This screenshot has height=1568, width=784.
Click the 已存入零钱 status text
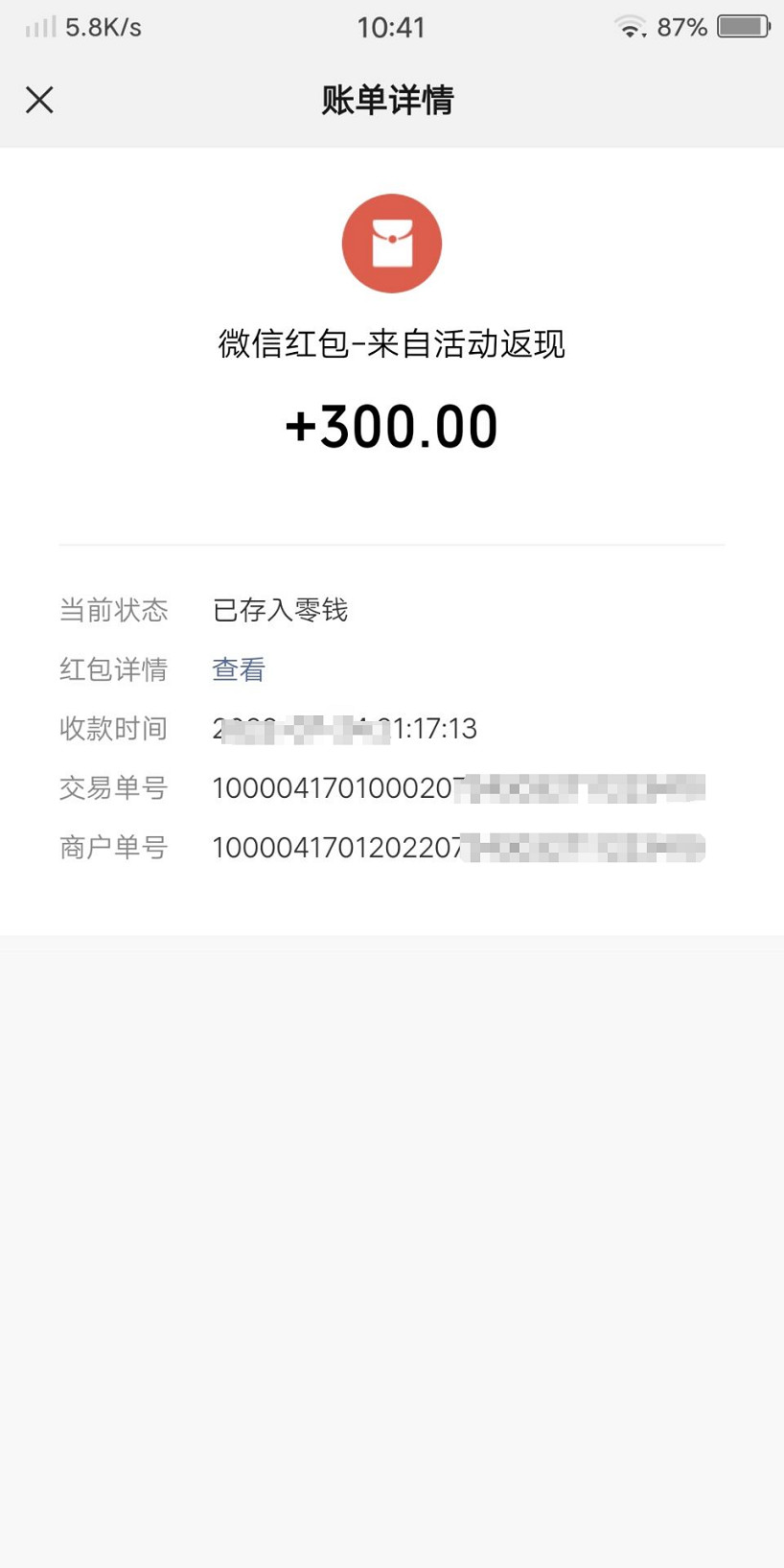[x=280, y=610]
